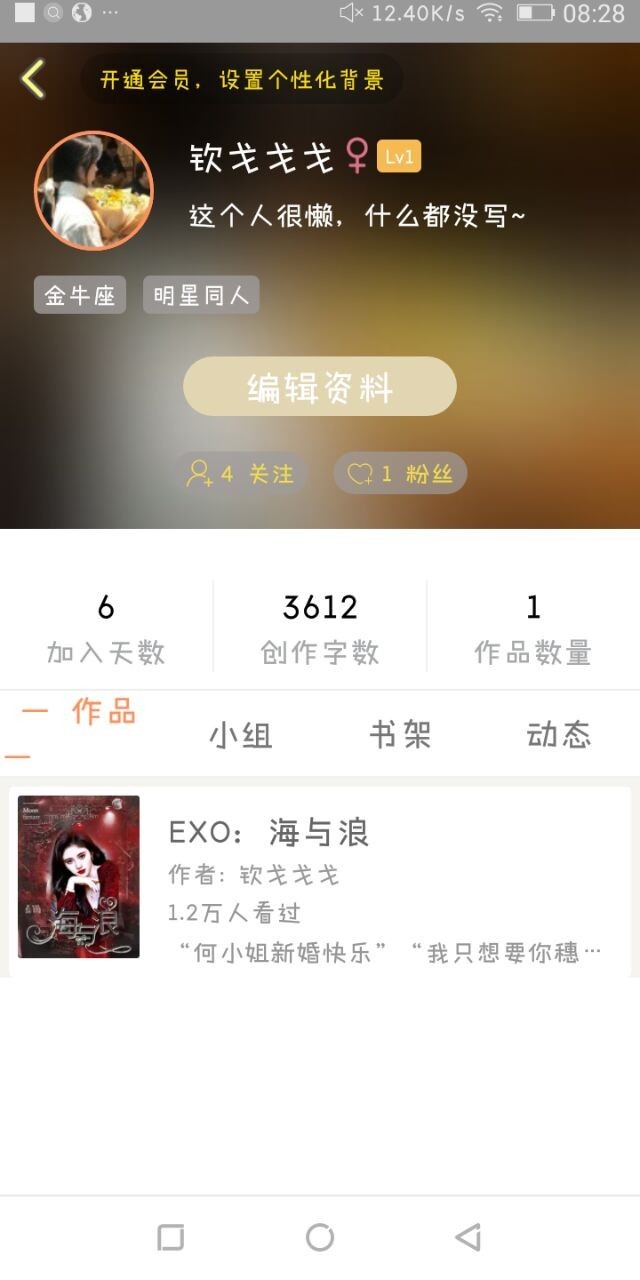Open the work EXO：海与浪
Viewport: 640px width, 1280px height.
click(x=320, y=876)
